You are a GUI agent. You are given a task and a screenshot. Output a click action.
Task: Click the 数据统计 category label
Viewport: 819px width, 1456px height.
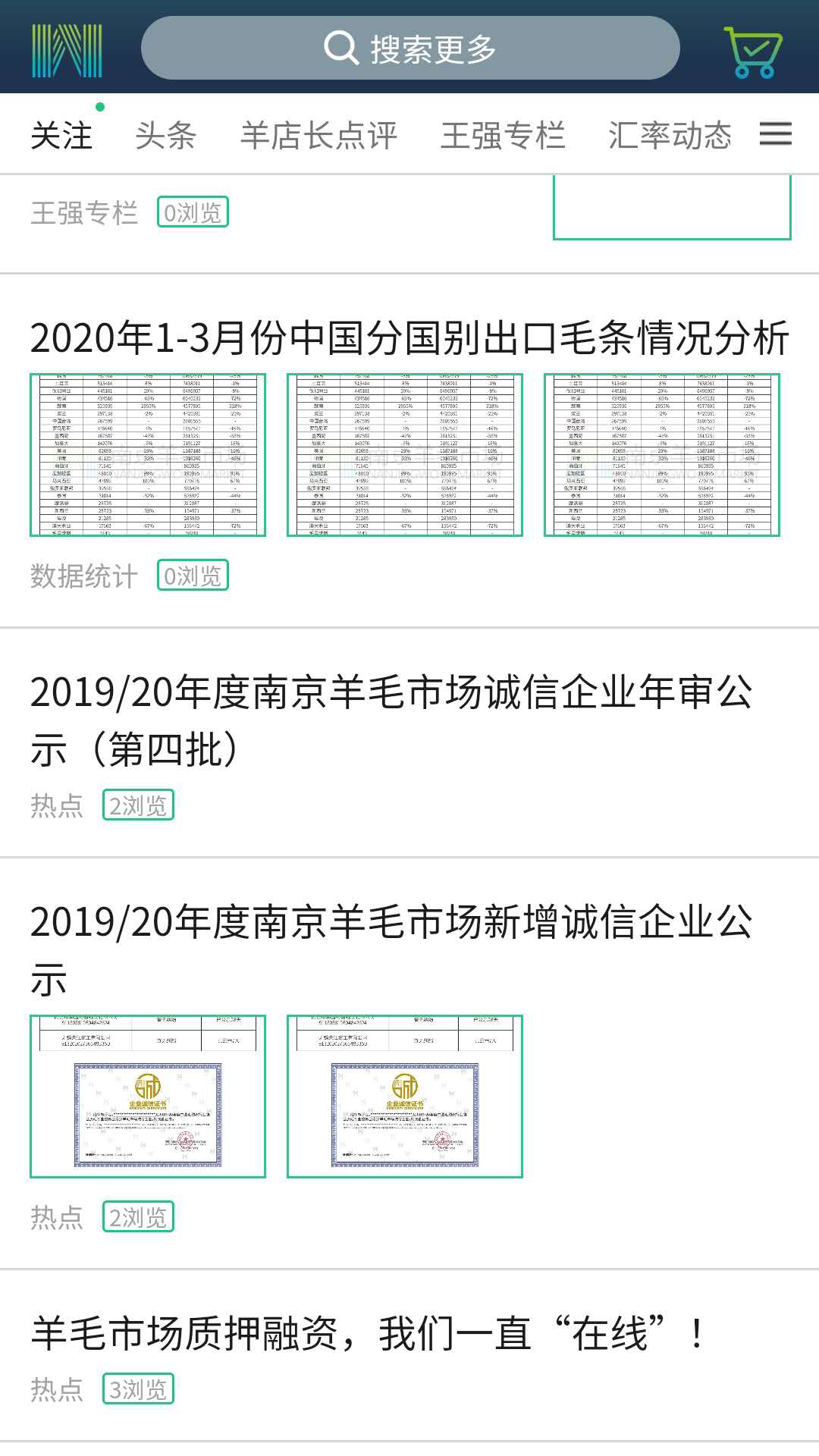(83, 578)
